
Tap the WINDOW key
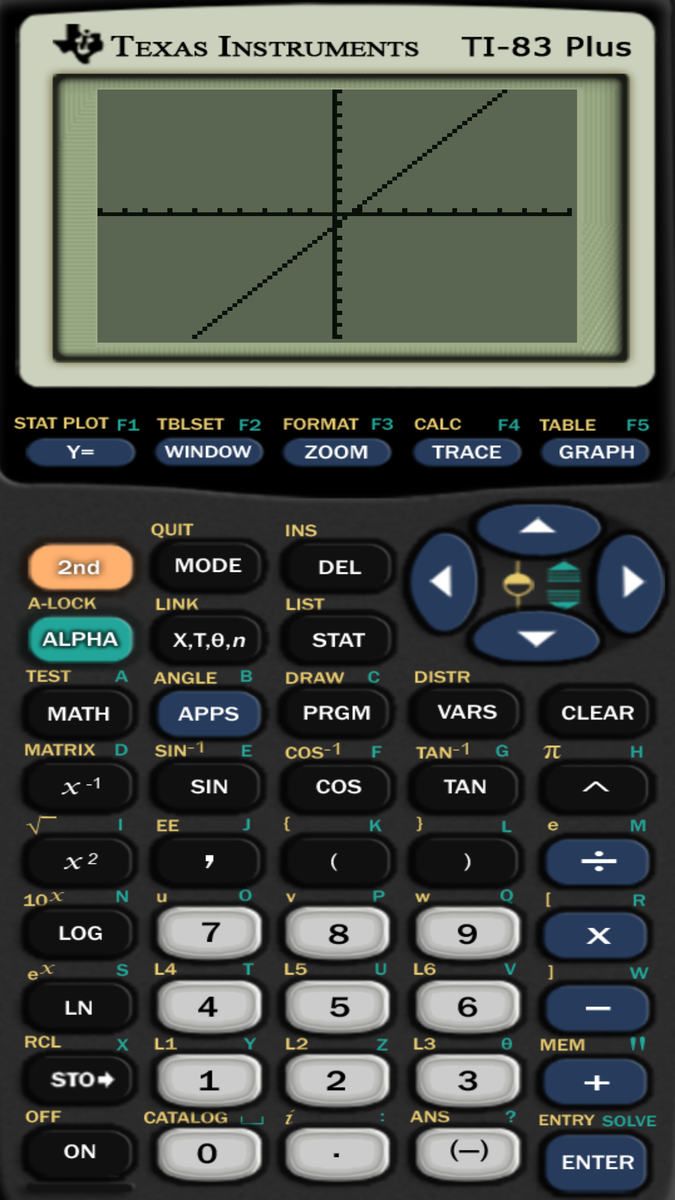[208, 452]
